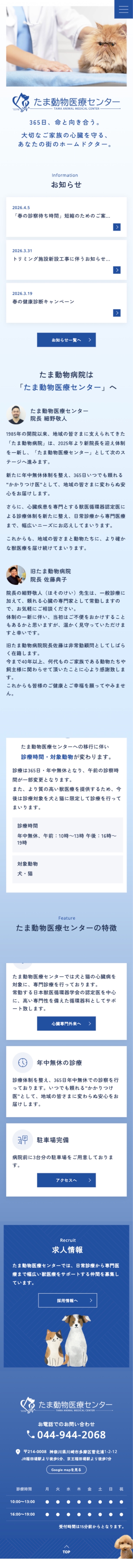Viewport: 133px width, 1568px height.
Task: Open the hamburger menu
Action: 123,10
